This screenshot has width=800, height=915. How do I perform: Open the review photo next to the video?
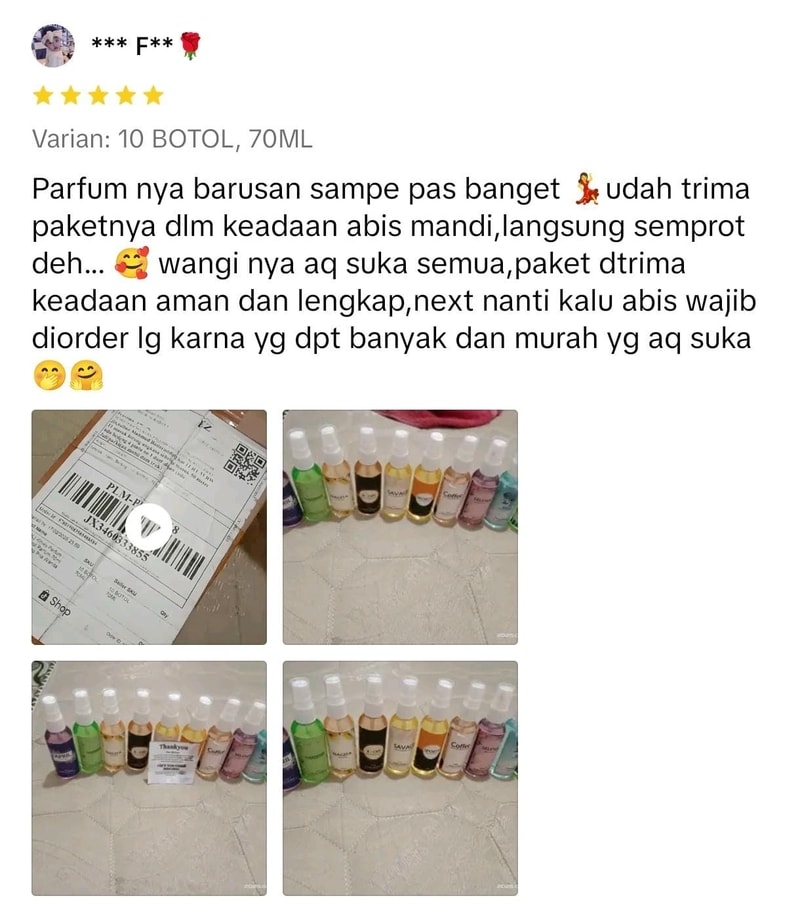(x=400, y=526)
